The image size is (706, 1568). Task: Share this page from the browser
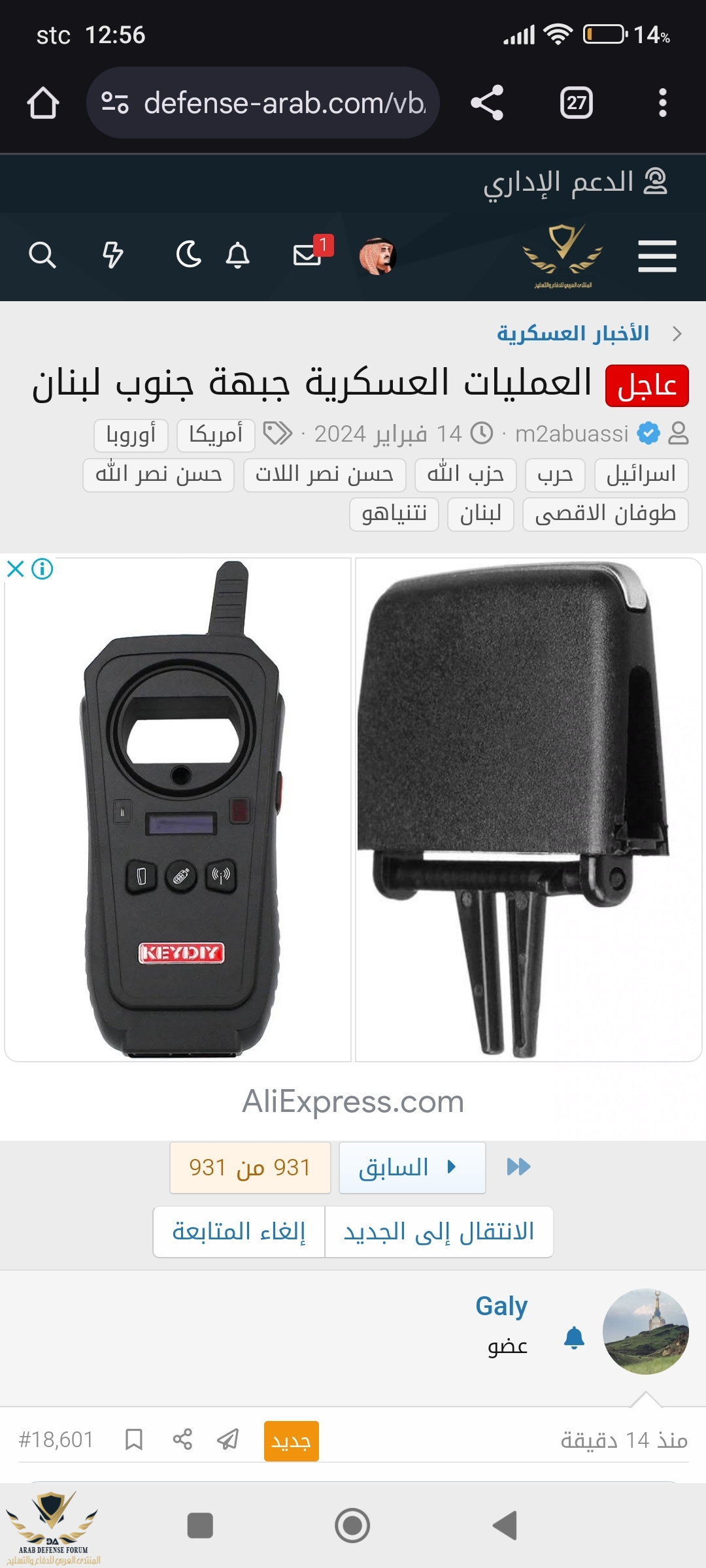[x=487, y=103]
